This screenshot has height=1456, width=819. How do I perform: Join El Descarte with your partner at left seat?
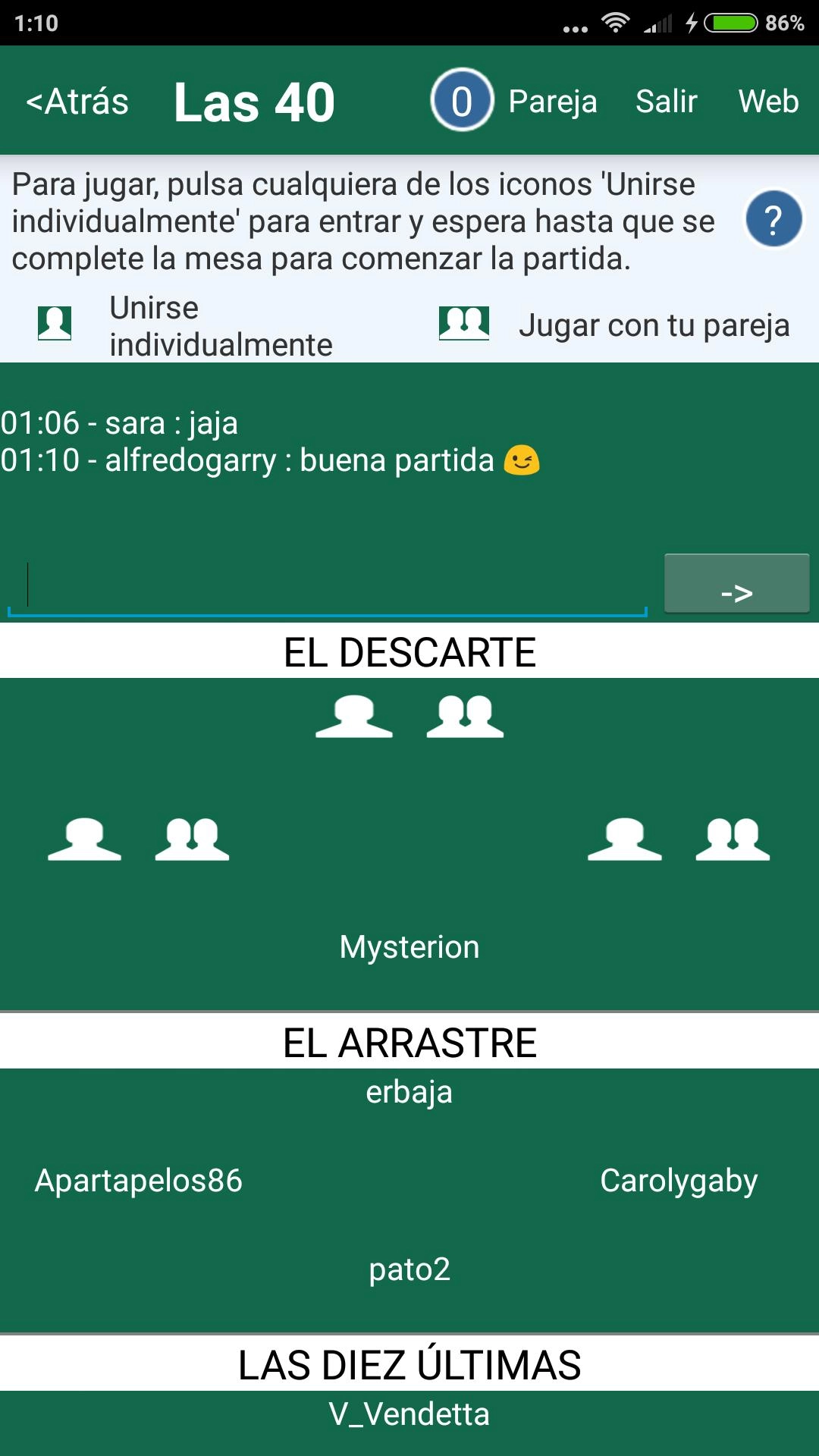pyautogui.click(x=192, y=839)
